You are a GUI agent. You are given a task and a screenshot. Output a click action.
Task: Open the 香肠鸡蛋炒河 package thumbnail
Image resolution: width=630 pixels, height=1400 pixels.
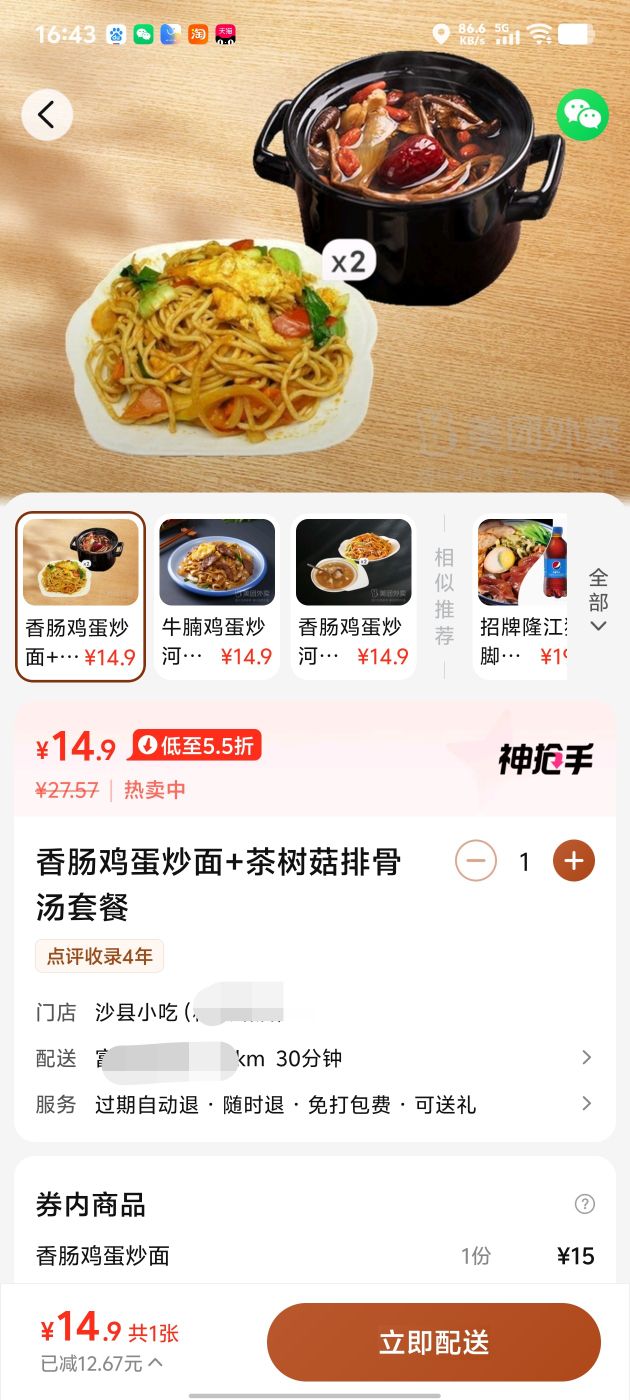click(354, 596)
